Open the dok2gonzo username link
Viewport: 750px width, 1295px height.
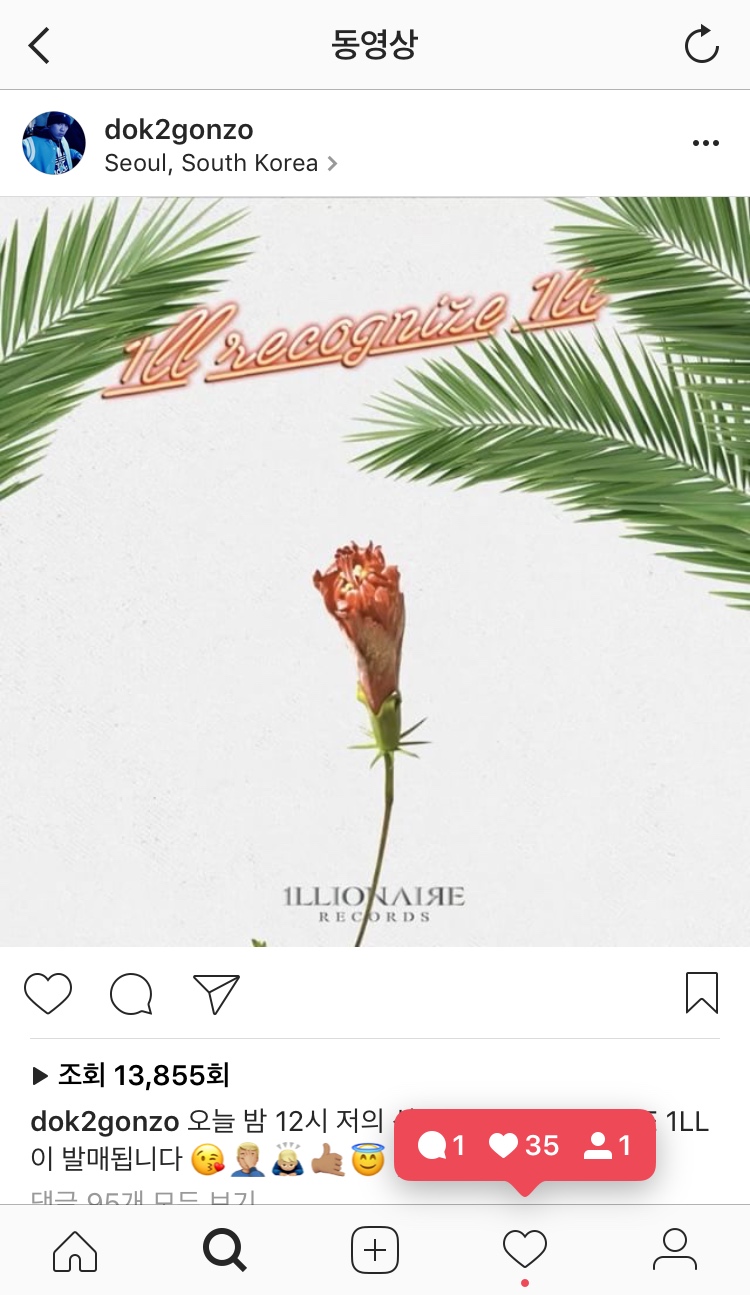coord(178,129)
